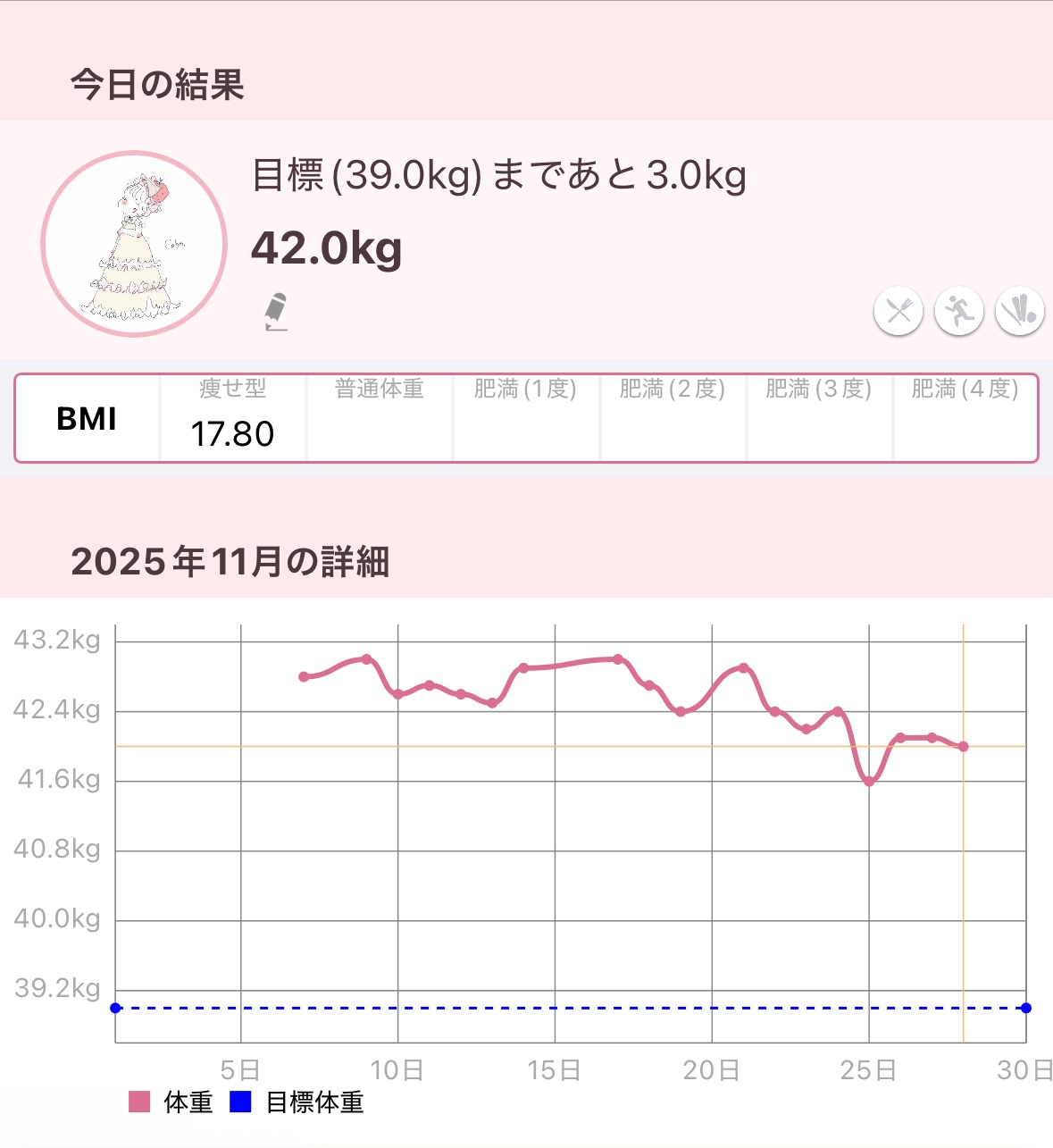The image size is (1053, 1148).
Task: Open the exercise record running-figure icon
Action: pyautogui.click(x=958, y=312)
